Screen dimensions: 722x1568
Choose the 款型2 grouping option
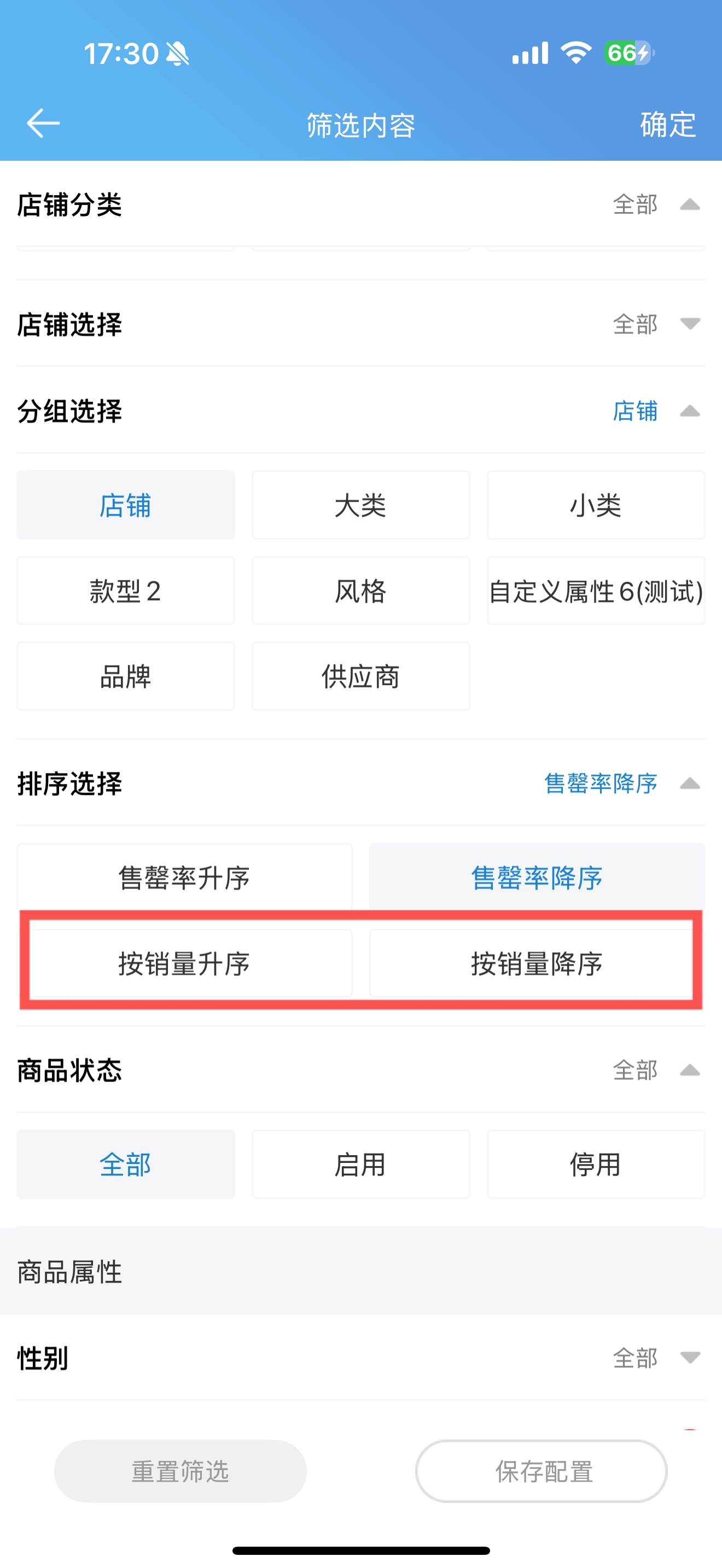(x=125, y=591)
